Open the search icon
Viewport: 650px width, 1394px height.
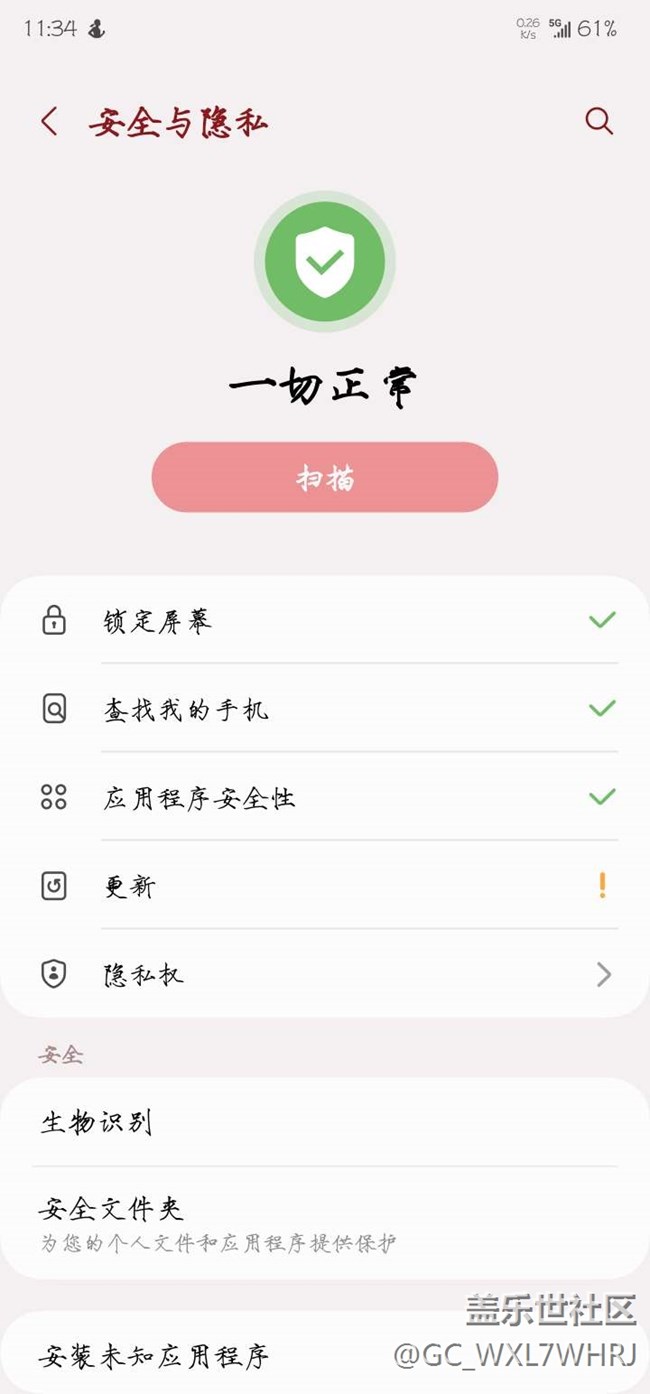coord(598,122)
